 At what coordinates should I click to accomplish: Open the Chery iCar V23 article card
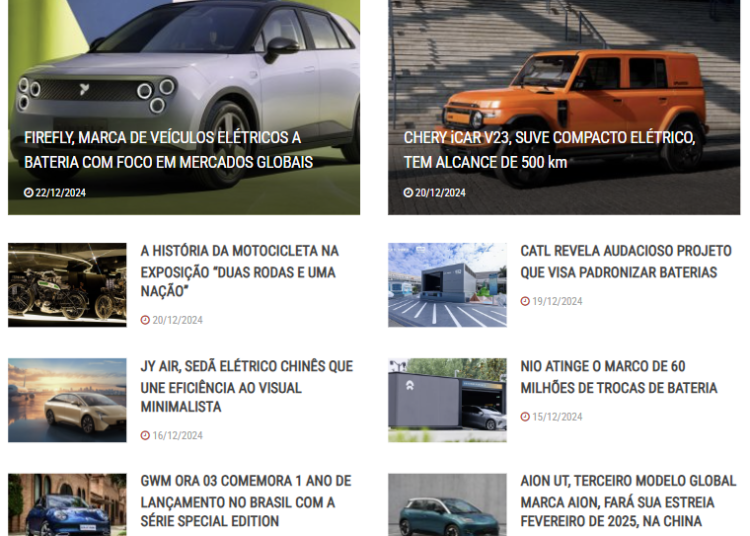549,149
